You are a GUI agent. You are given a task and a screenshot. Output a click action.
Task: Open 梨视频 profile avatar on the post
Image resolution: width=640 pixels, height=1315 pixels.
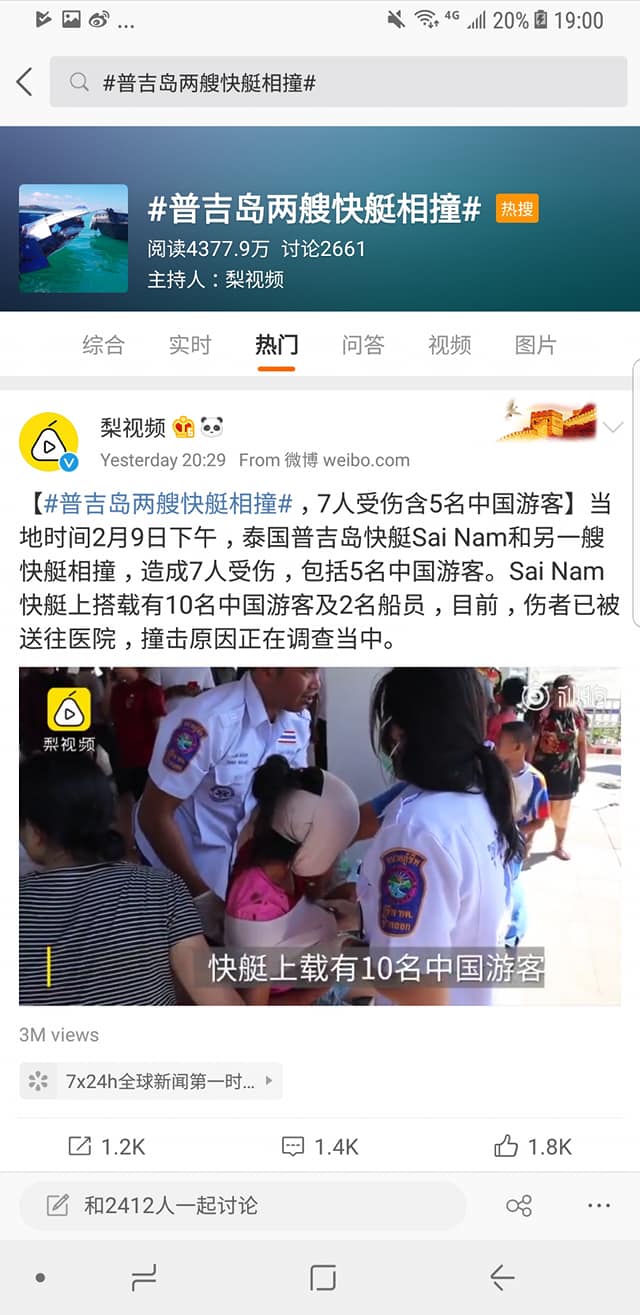pos(48,441)
